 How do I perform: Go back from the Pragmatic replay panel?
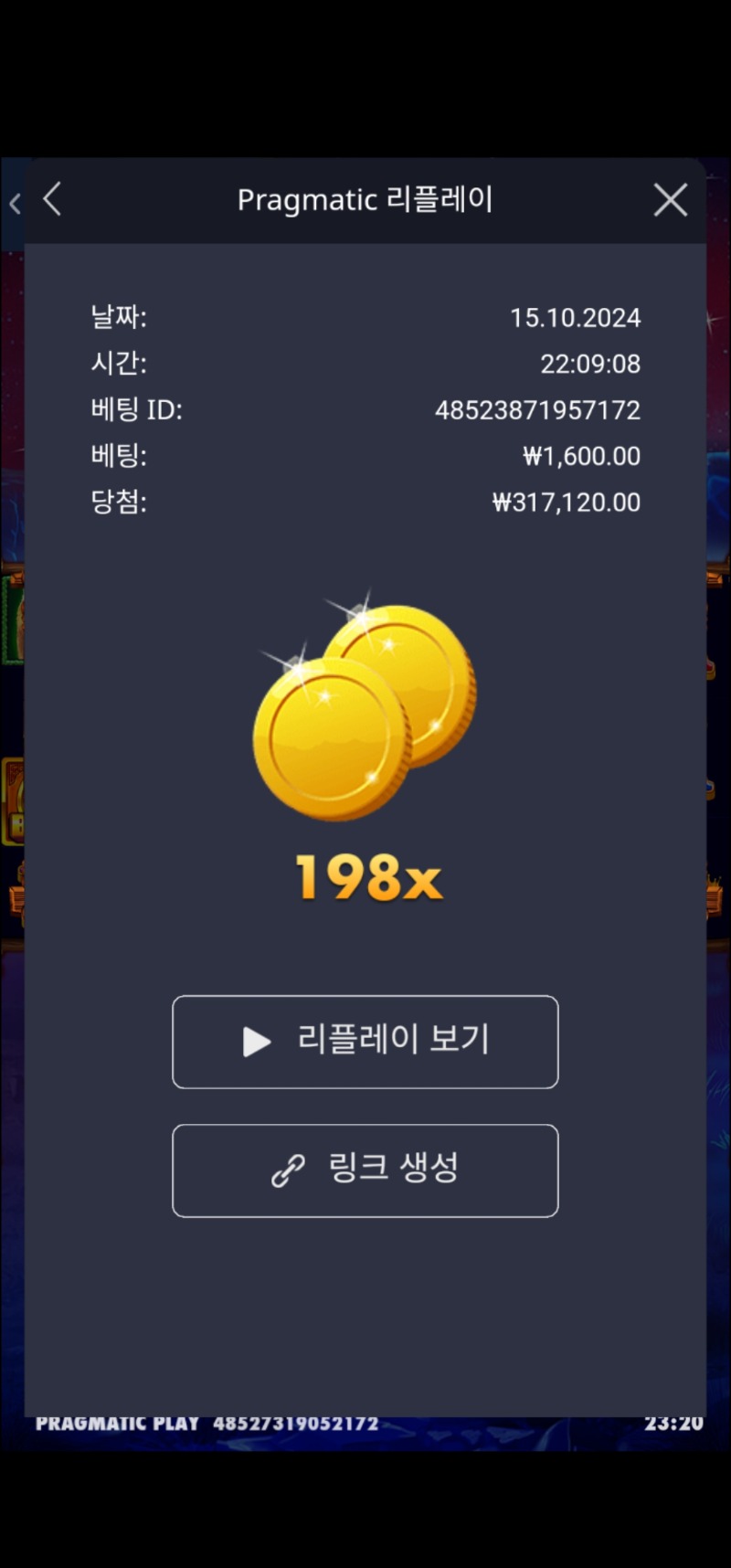pyautogui.click(x=52, y=199)
